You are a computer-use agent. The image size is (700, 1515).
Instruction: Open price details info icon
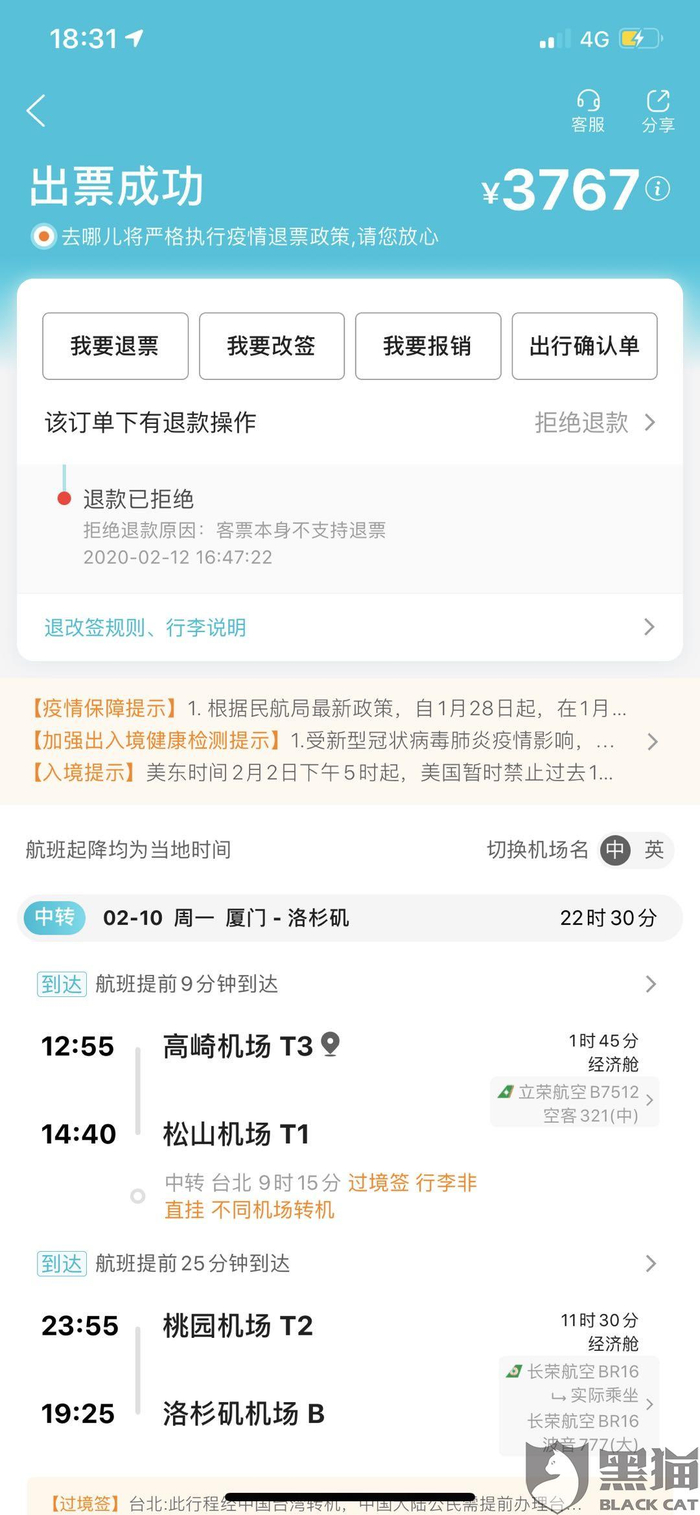(657, 188)
